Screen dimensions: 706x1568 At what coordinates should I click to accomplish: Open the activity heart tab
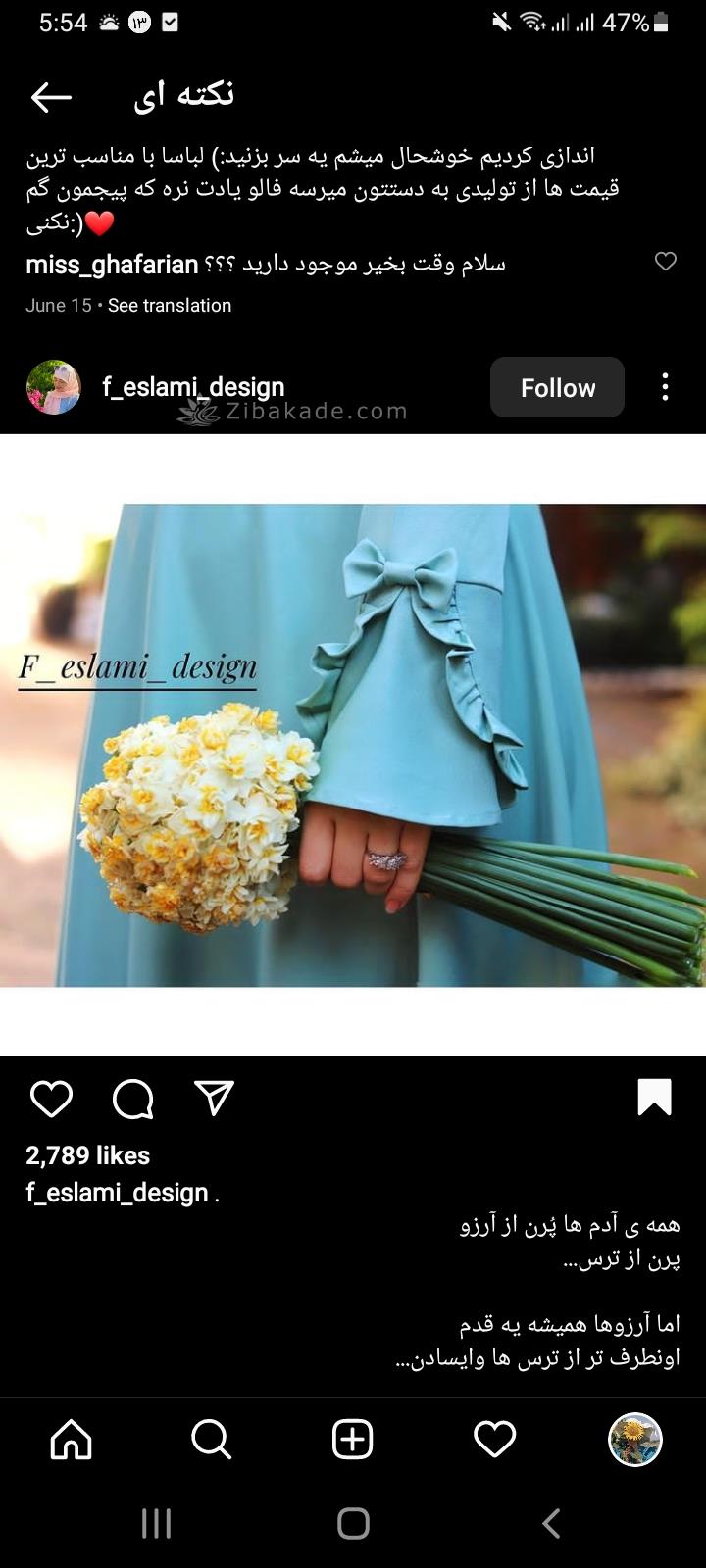click(x=494, y=1440)
